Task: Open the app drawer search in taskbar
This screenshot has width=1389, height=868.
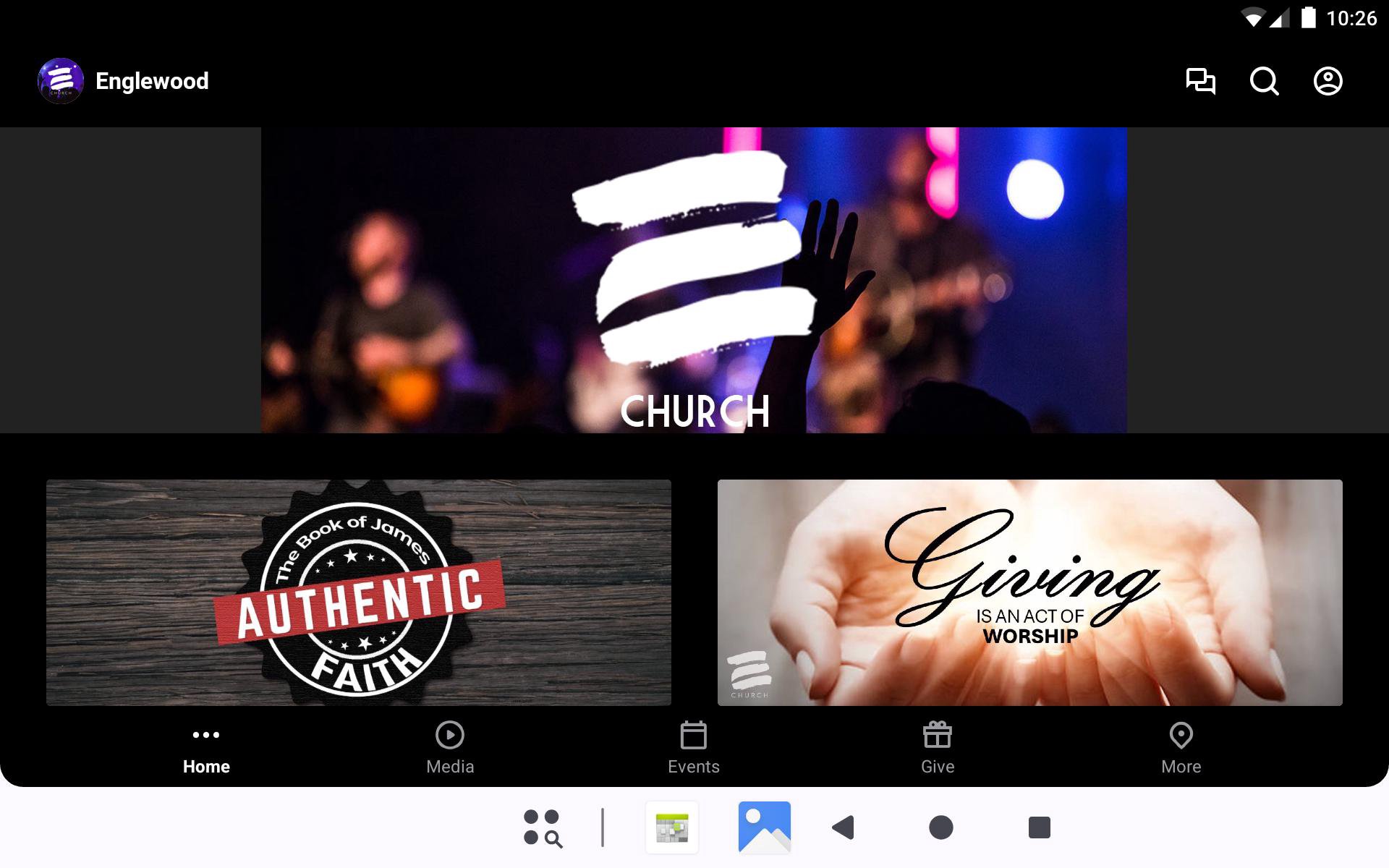Action: (543, 827)
